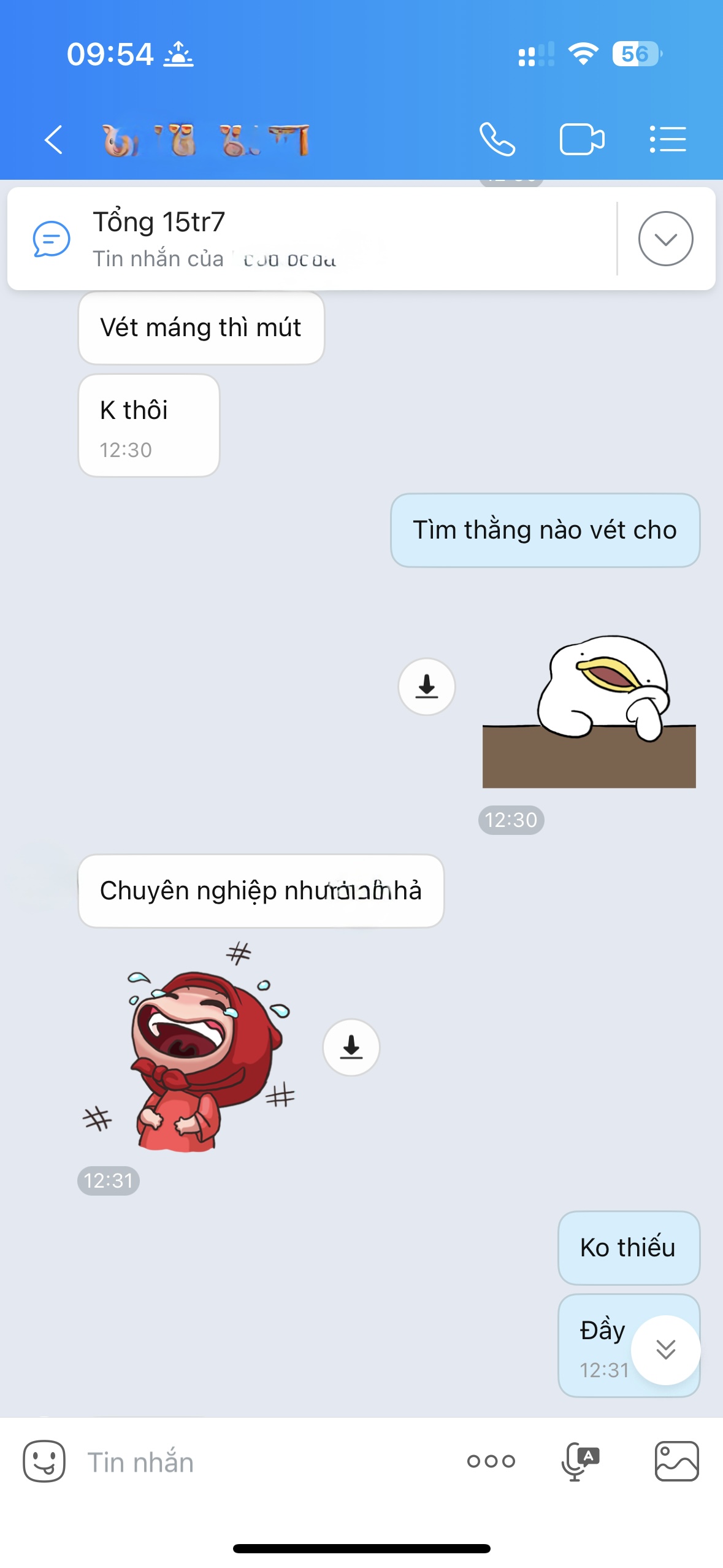Download the white duck sticker
Image resolution: width=723 pixels, height=1568 pixels.
[x=426, y=686]
